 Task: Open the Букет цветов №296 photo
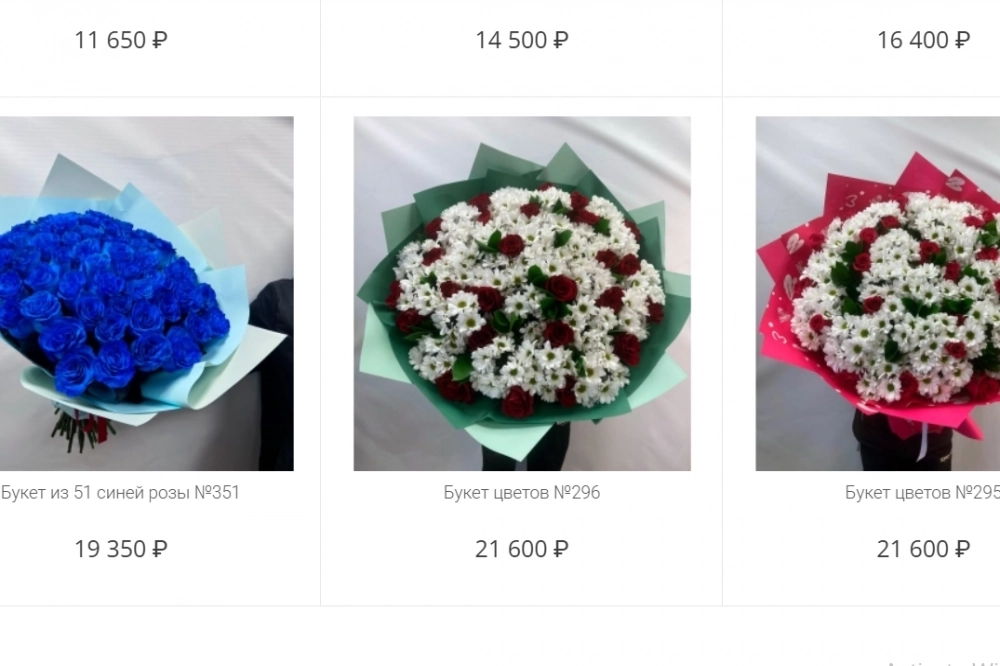[521, 293]
